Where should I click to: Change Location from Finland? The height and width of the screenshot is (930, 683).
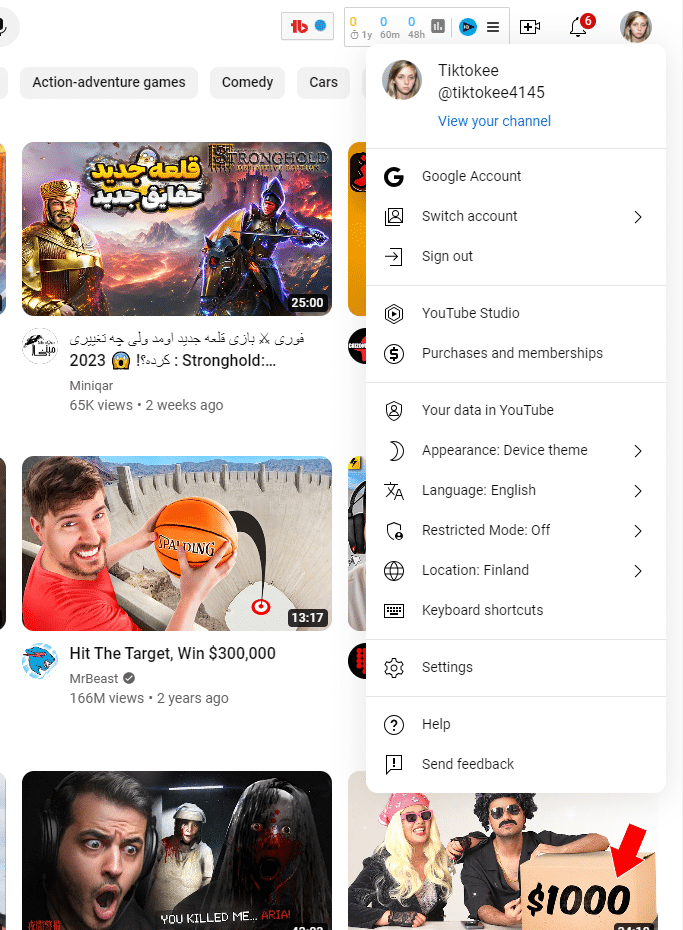point(475,570)
